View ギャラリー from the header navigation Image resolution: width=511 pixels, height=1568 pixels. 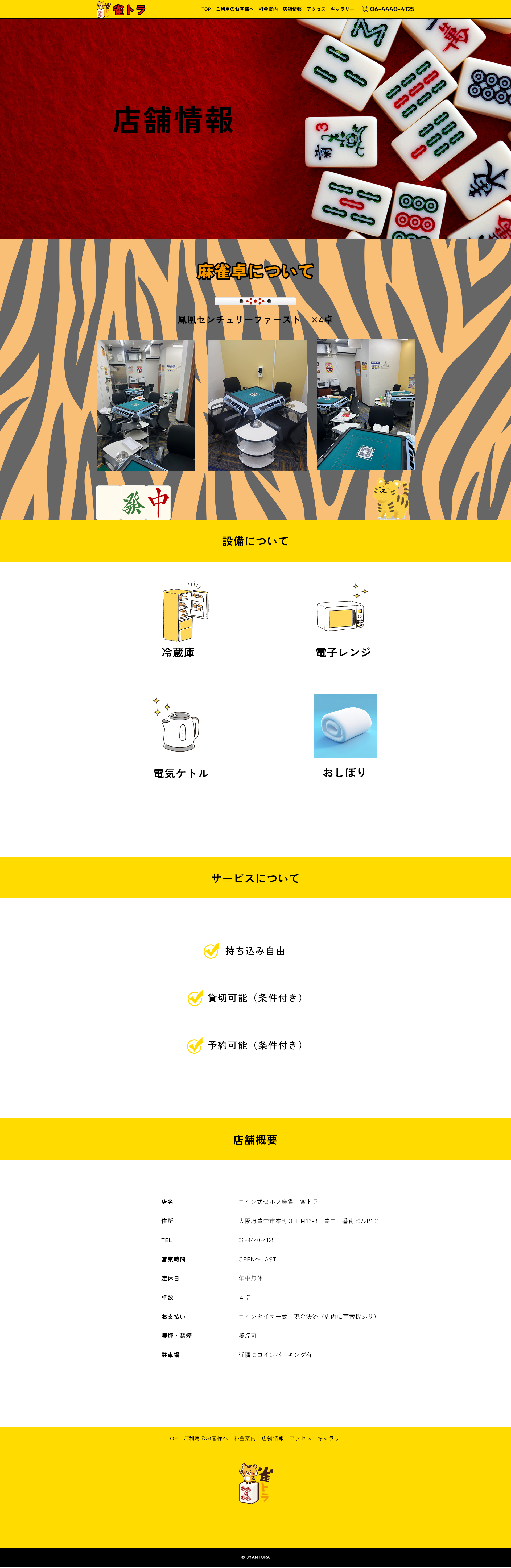[342, 9]
